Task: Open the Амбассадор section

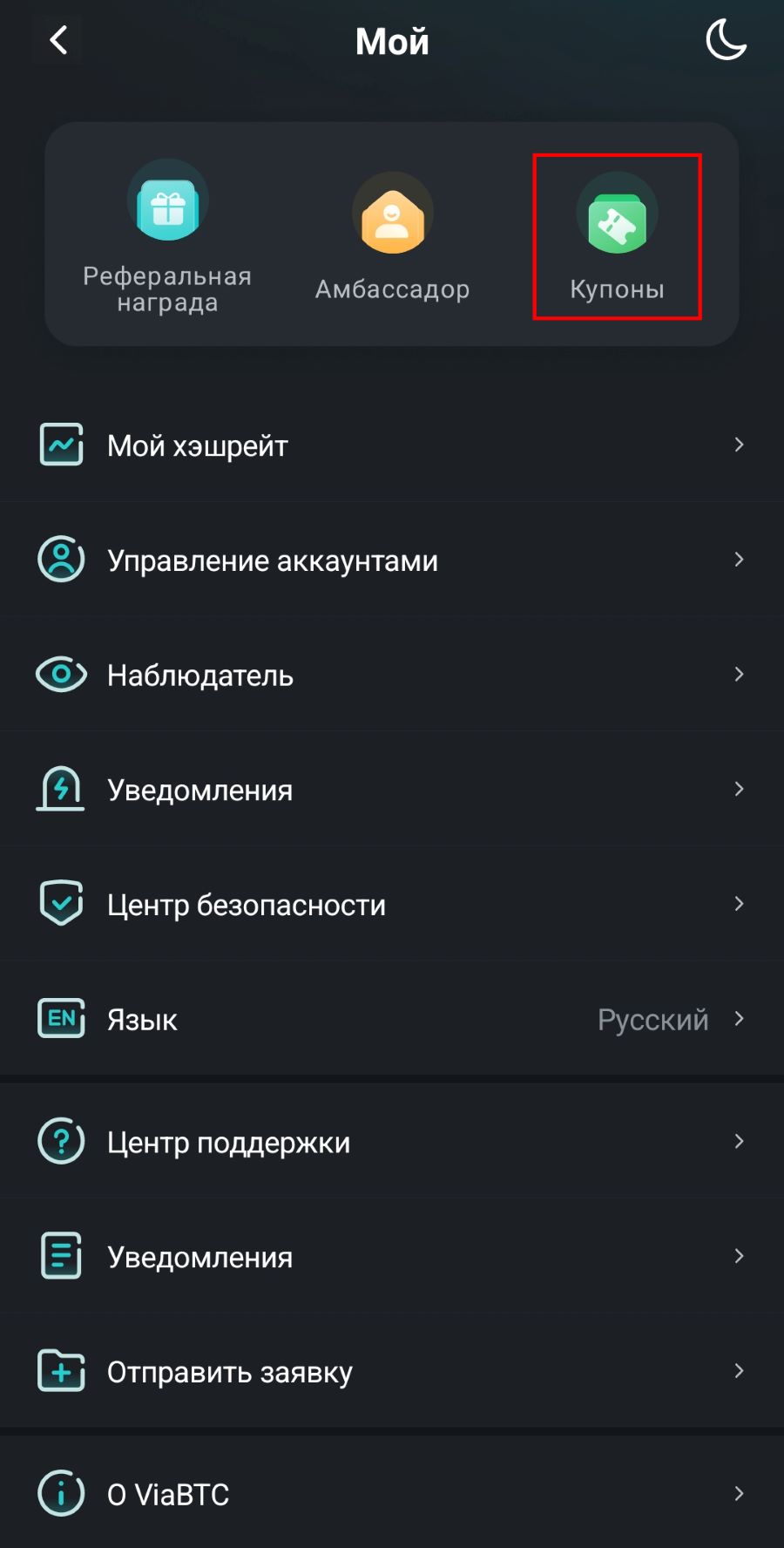Action: 392,236
